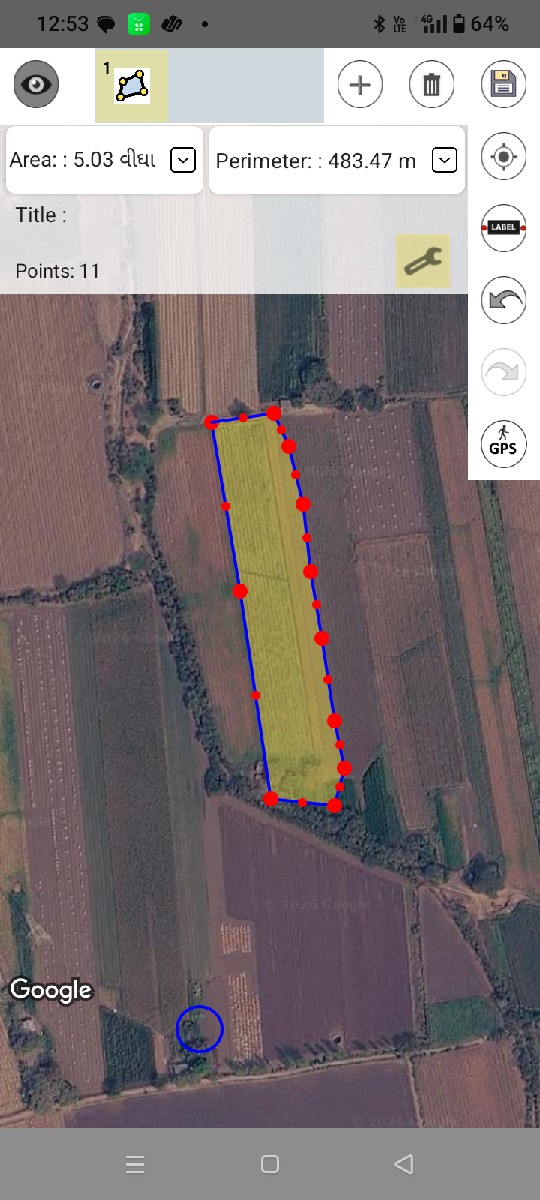
Task: Save the measurement with floppy icon
Action: click(x=504, y=85)
